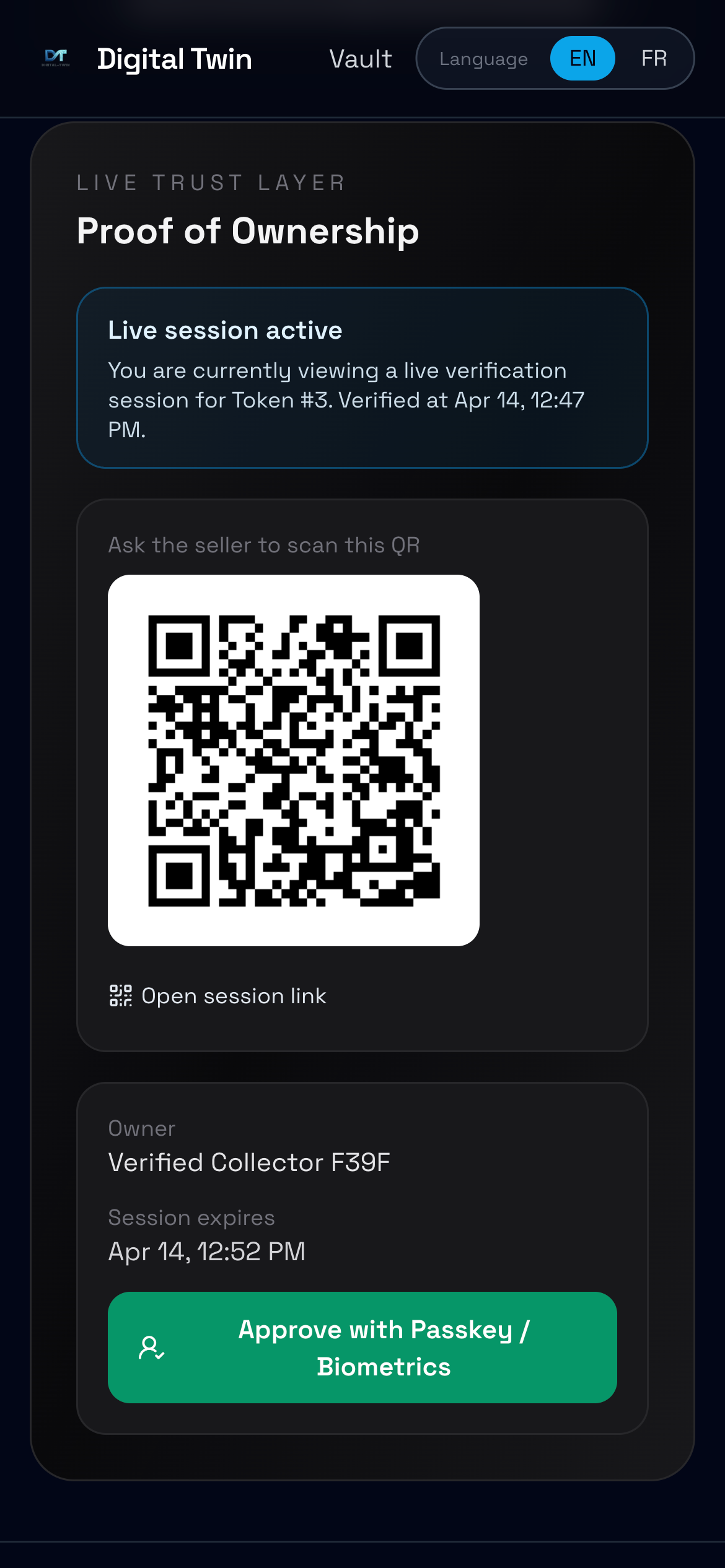Switch language to FR
The height and width of the screenshot is (1568, 725).
tap(654, 58)
